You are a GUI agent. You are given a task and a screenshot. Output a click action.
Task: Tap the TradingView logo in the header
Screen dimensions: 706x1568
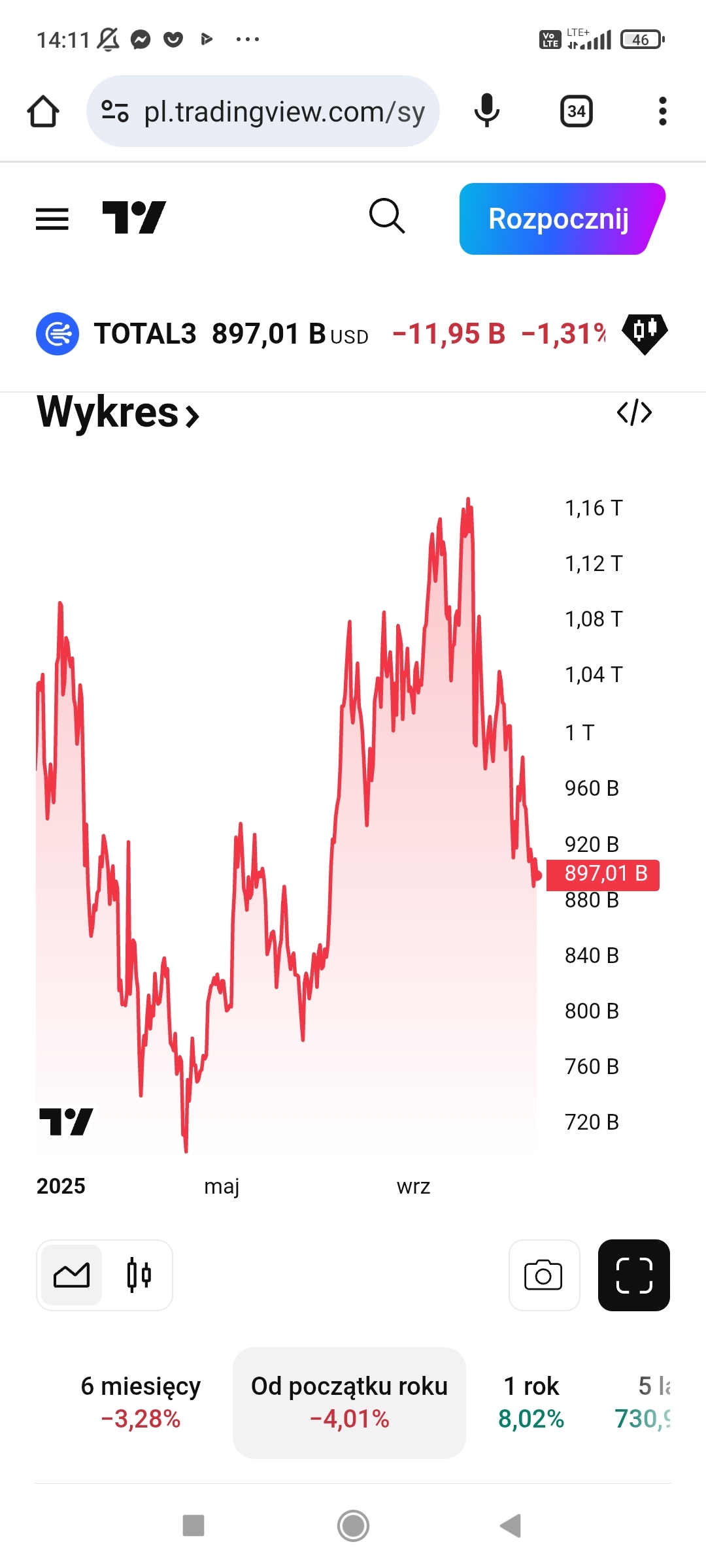pyautogui.click(x=134, y=218)
